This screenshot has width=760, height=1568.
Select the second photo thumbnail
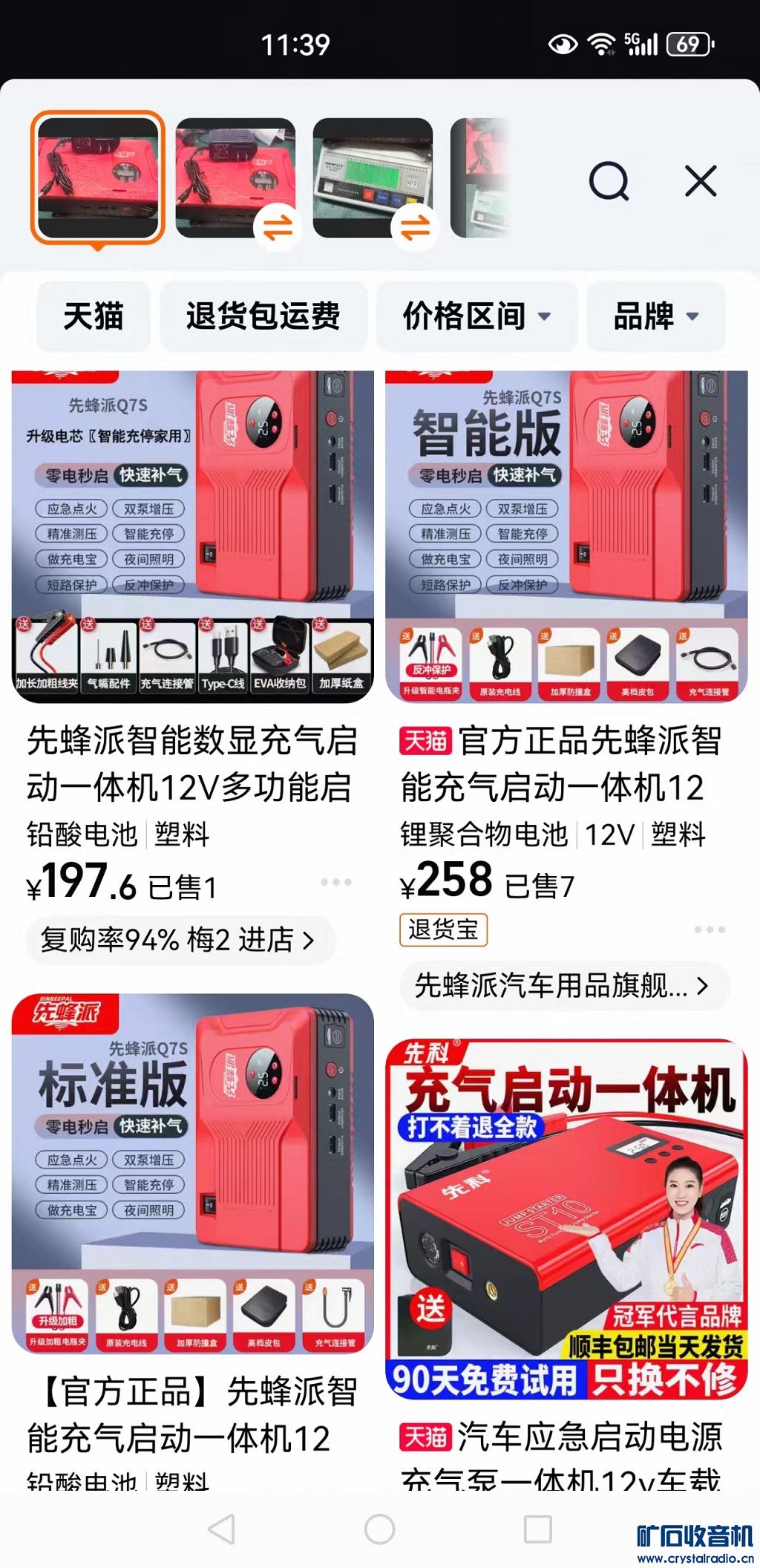click(x=235, y=178)
